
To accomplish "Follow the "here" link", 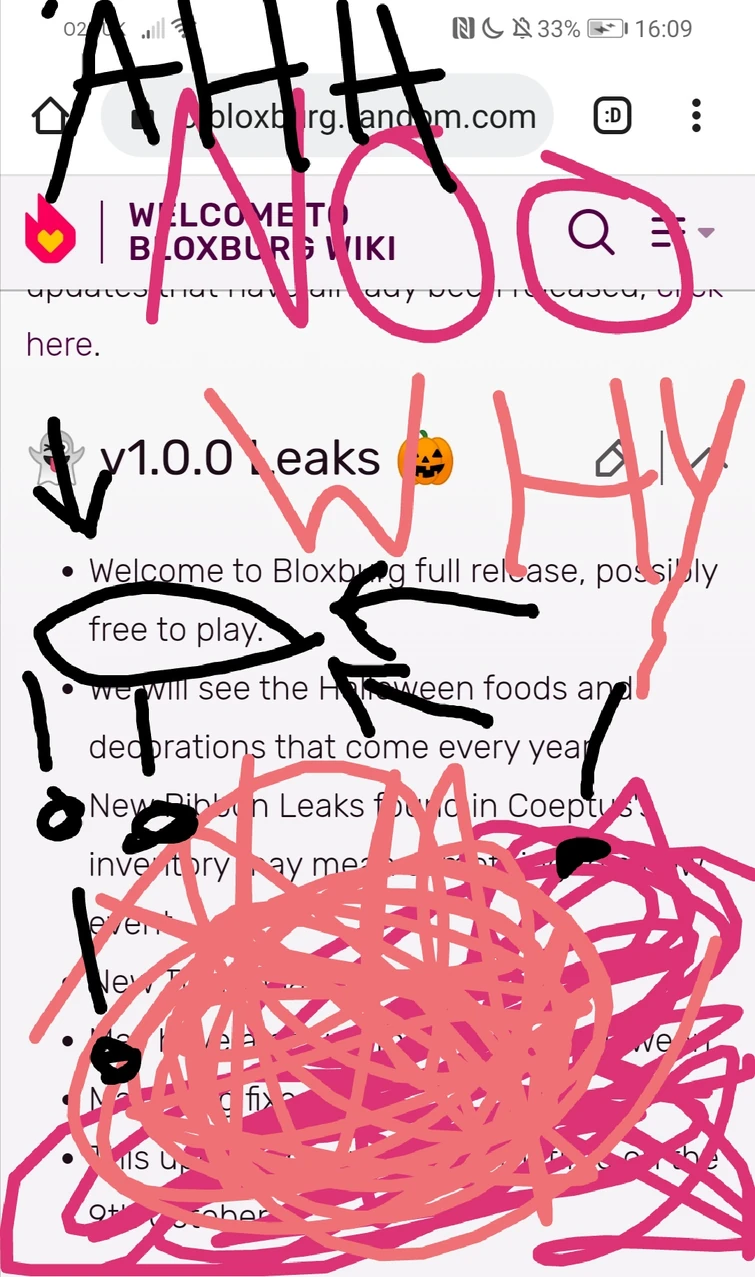I will click(x=60, y=345).
